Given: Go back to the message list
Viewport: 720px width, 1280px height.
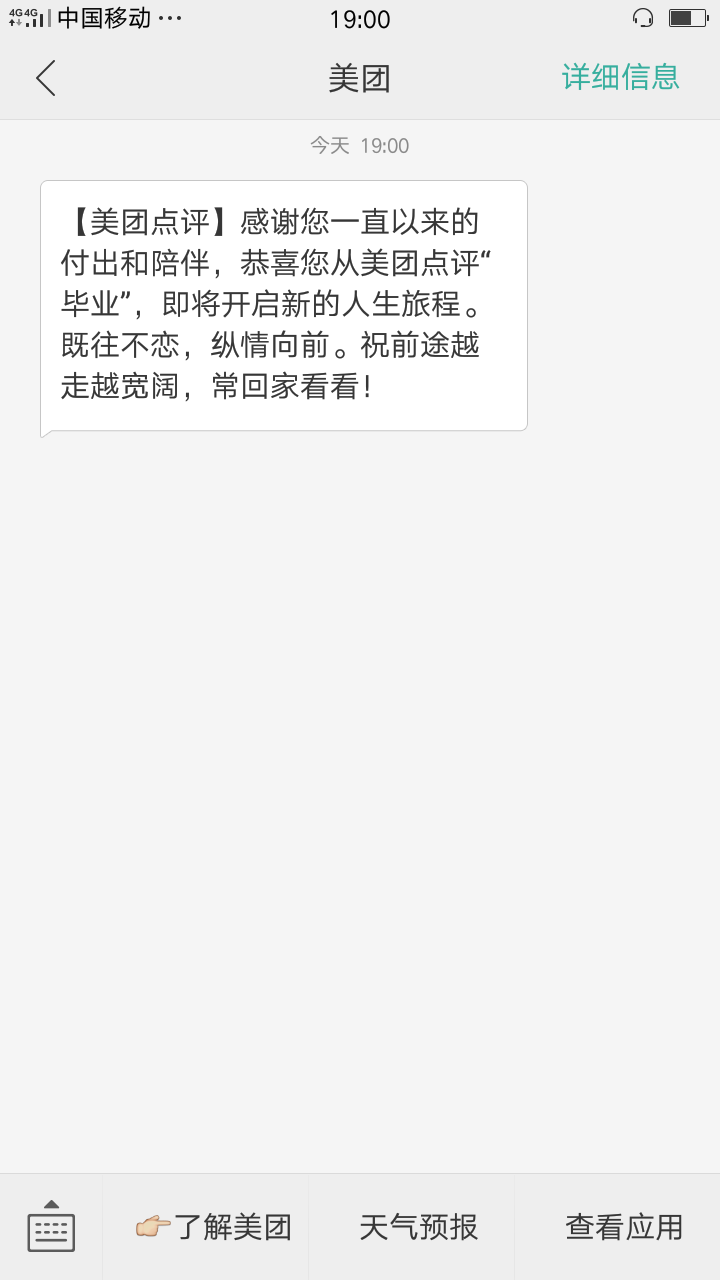Looking at the screenshot, I should tap(46, 78).
